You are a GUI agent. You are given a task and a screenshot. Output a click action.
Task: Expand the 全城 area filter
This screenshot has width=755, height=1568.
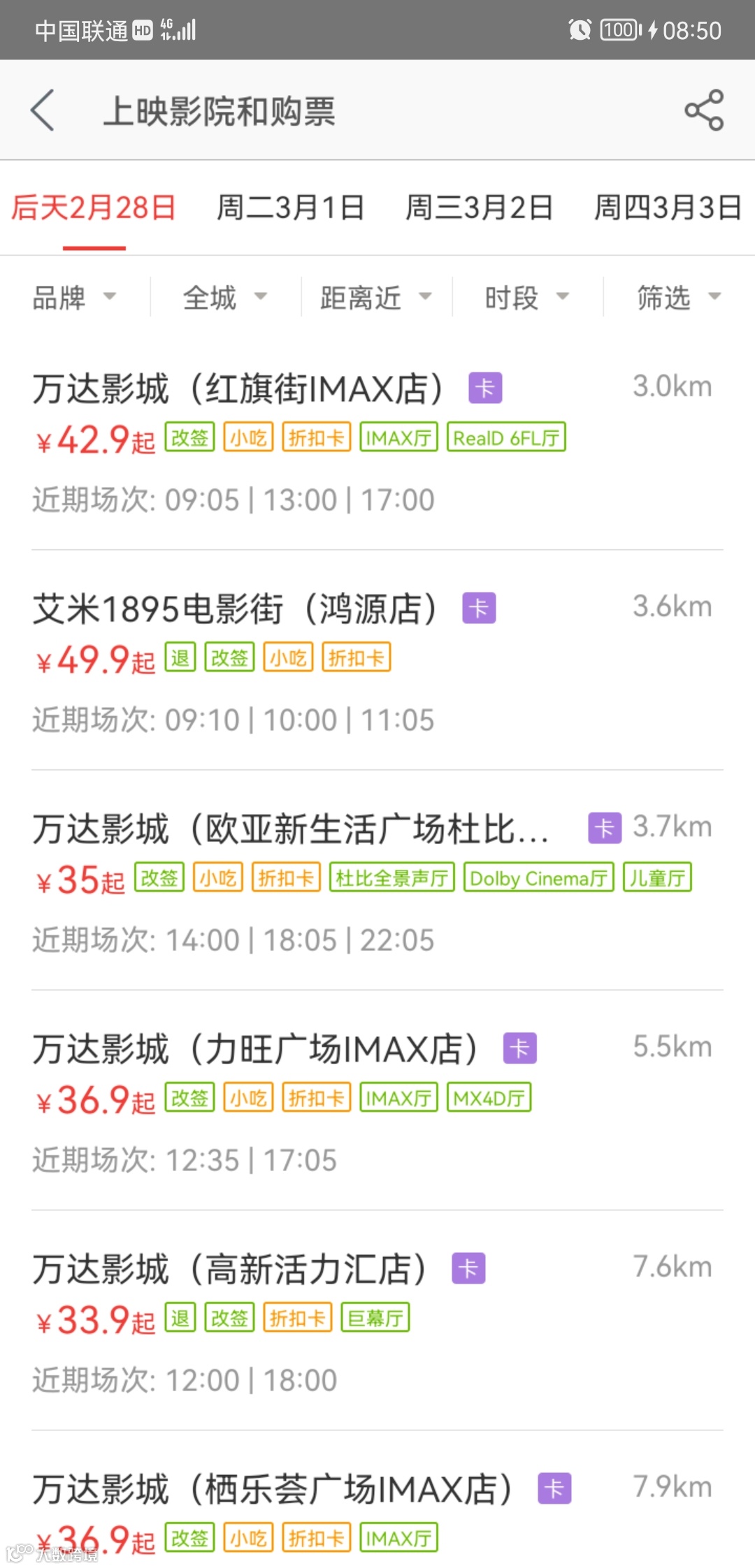click(x=225, y=298)
